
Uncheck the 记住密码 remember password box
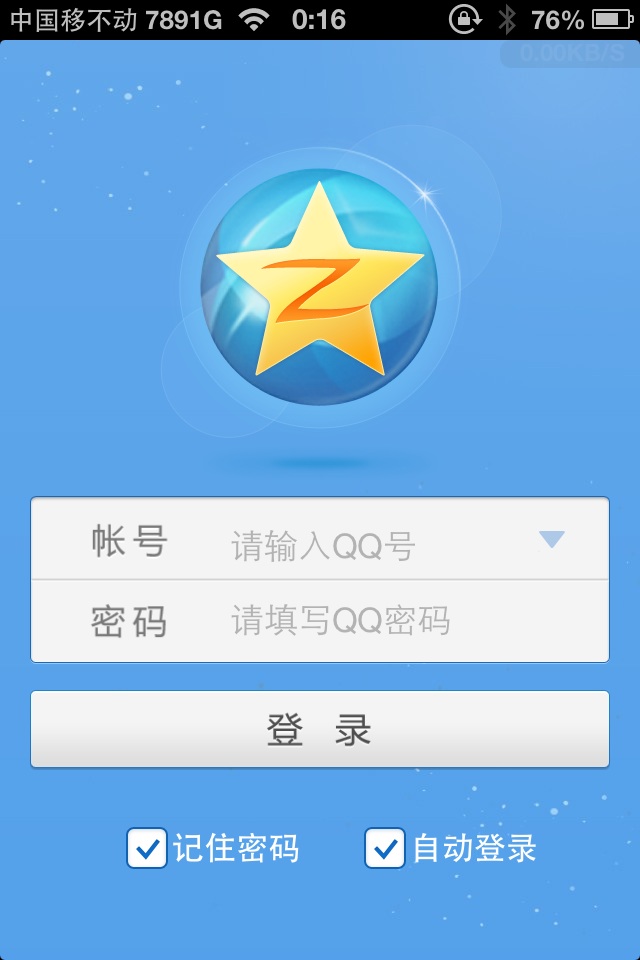(x=147, y=849)
